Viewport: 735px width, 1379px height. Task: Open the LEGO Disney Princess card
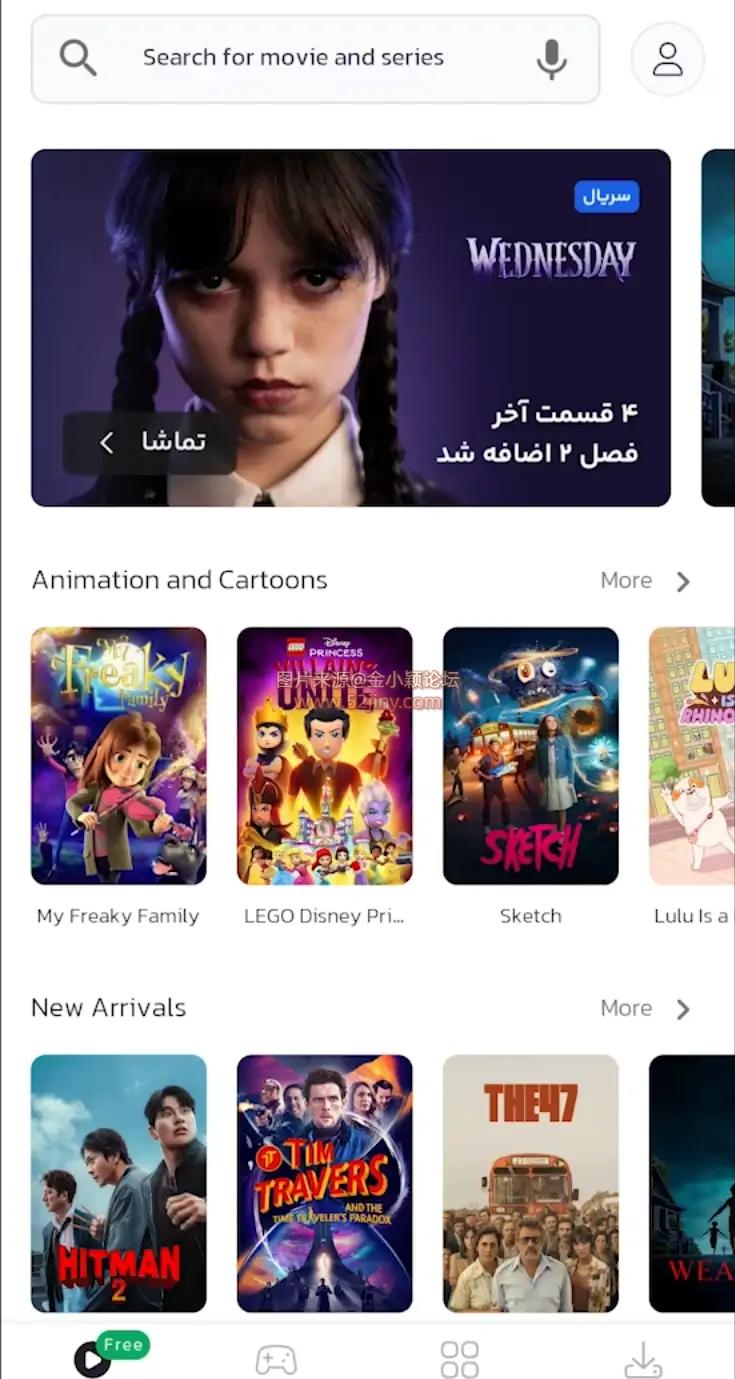325,756
